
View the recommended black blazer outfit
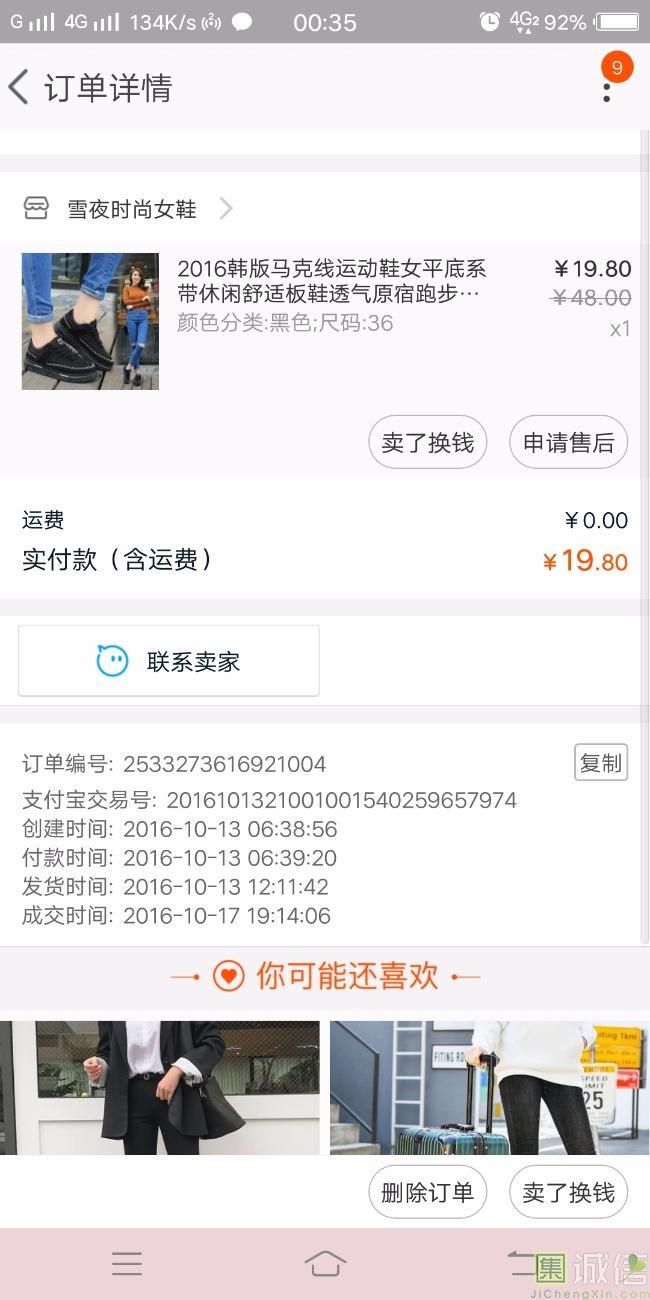point(160,1087)
